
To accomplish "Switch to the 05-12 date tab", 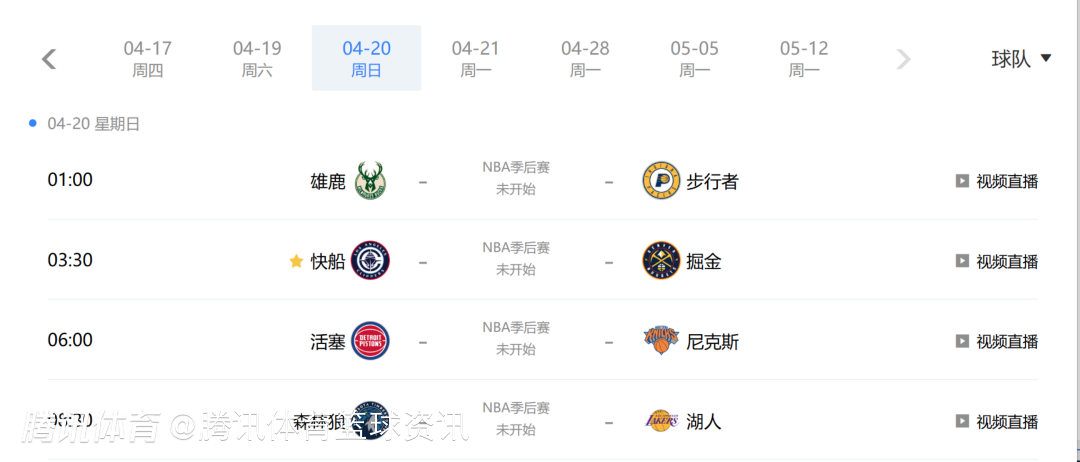I will tap(804, 59).
